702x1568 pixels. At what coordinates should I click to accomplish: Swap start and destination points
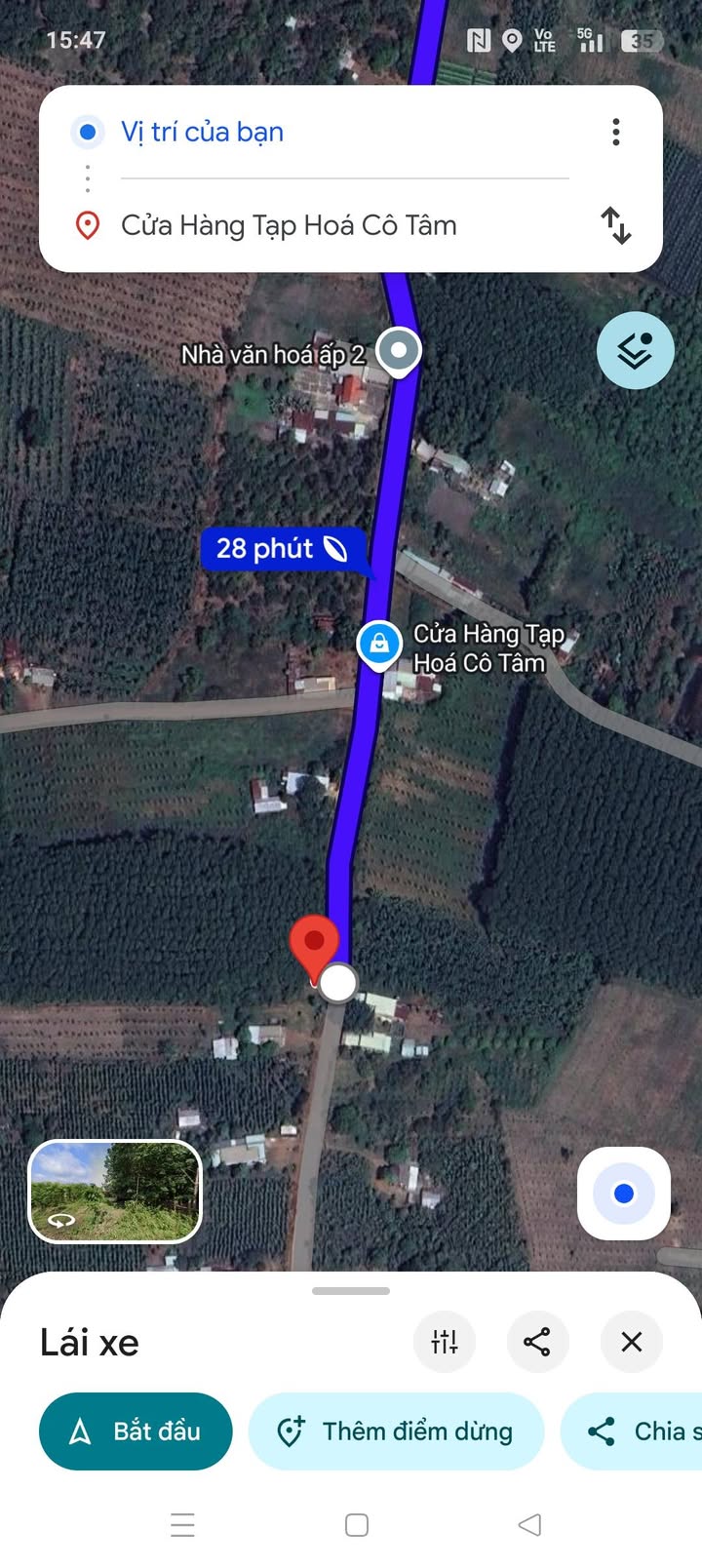[615, 225]
